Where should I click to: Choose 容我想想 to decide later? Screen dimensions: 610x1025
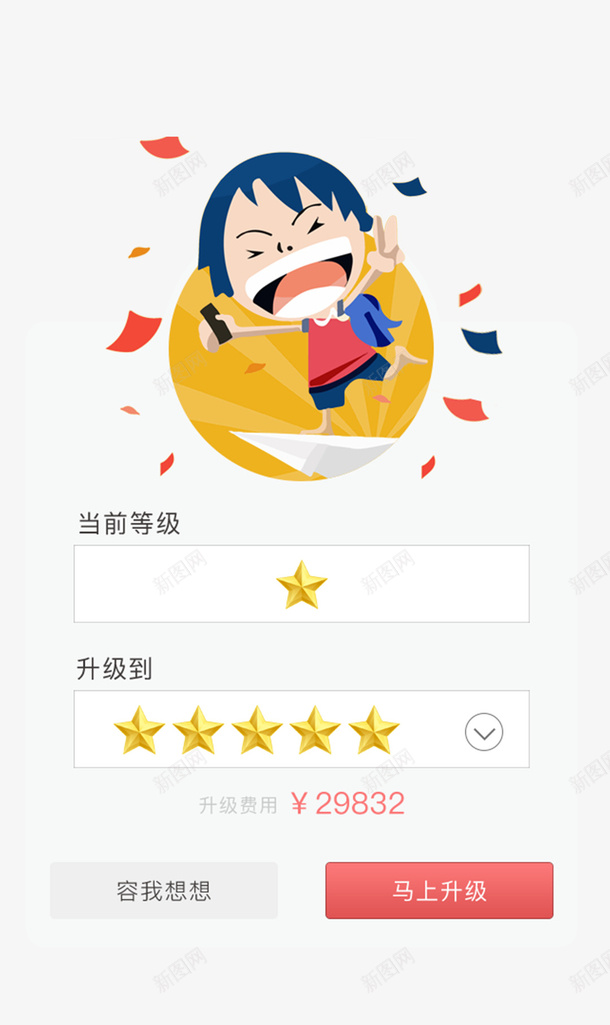[164, 890]
